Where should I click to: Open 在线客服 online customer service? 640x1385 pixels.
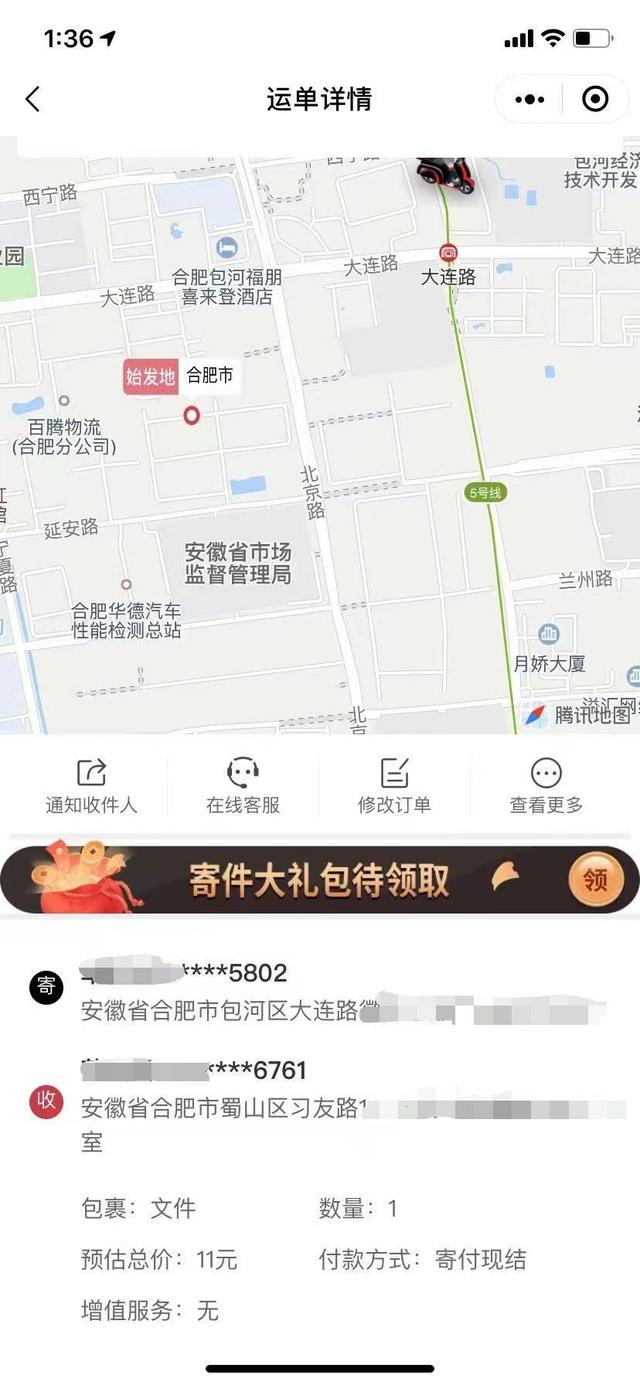(243, 786)
